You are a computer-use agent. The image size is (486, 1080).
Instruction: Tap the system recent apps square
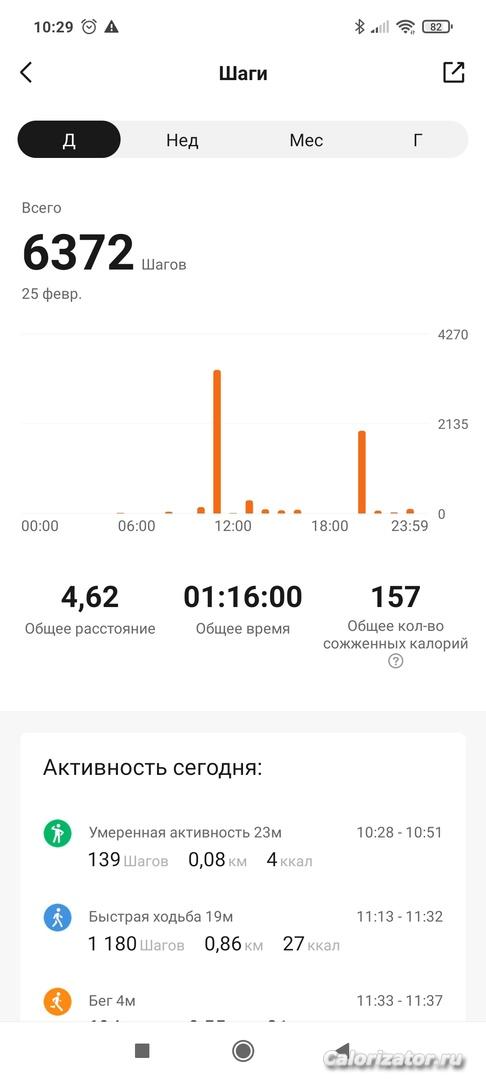(142, 1050)
